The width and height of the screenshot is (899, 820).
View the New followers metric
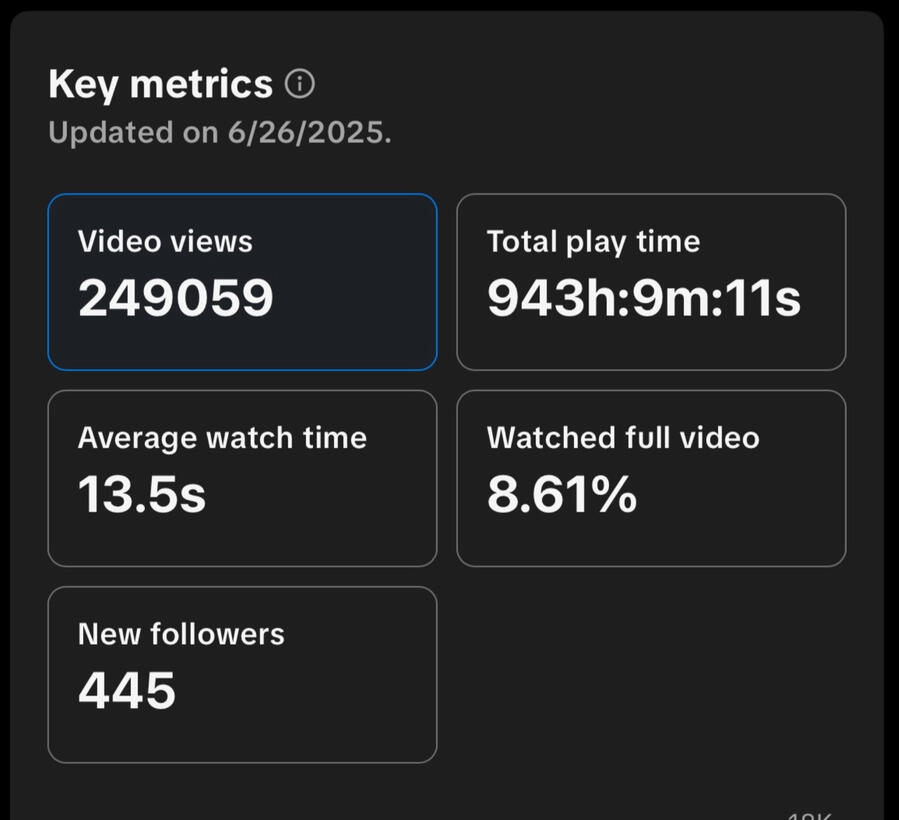pos(242,674)
